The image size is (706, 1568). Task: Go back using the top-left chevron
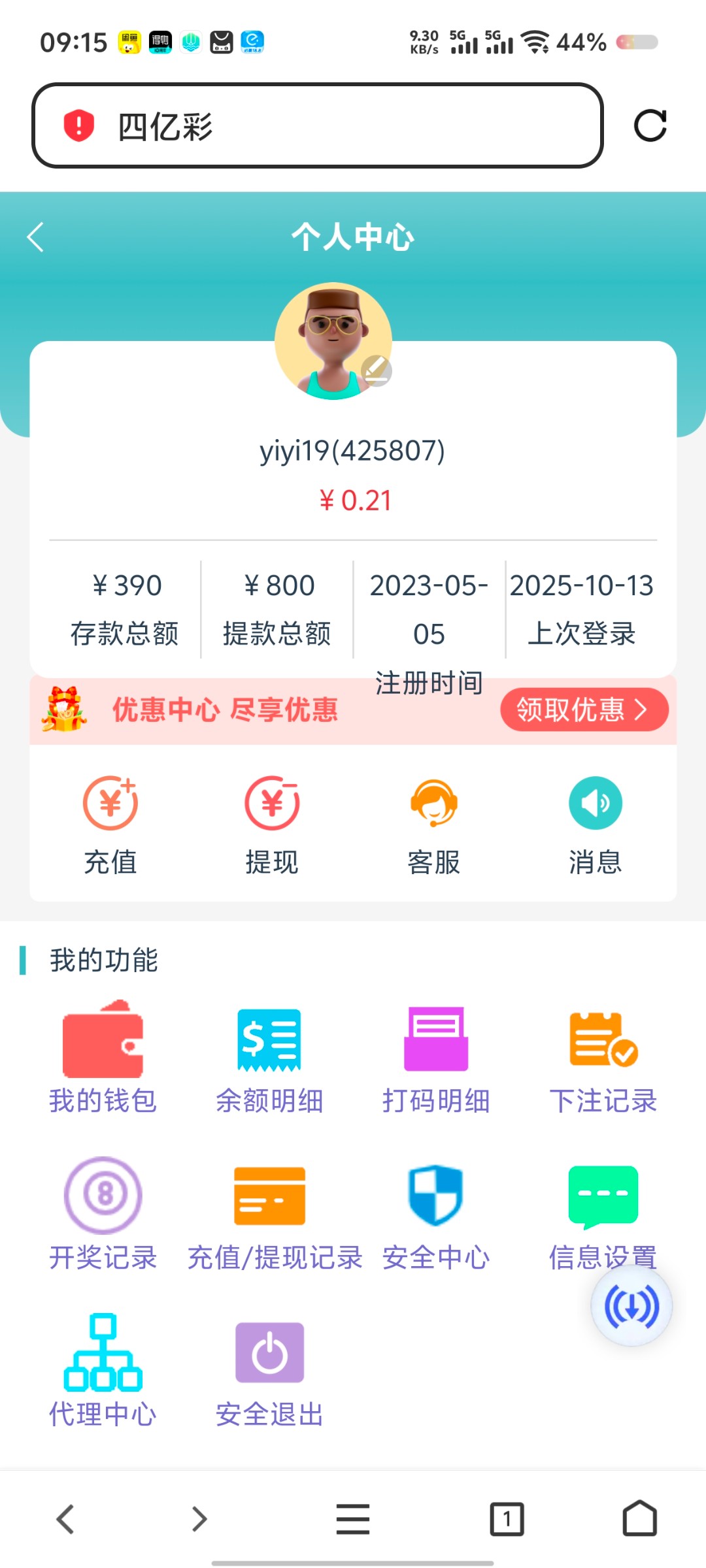click(x=35, y=237)
